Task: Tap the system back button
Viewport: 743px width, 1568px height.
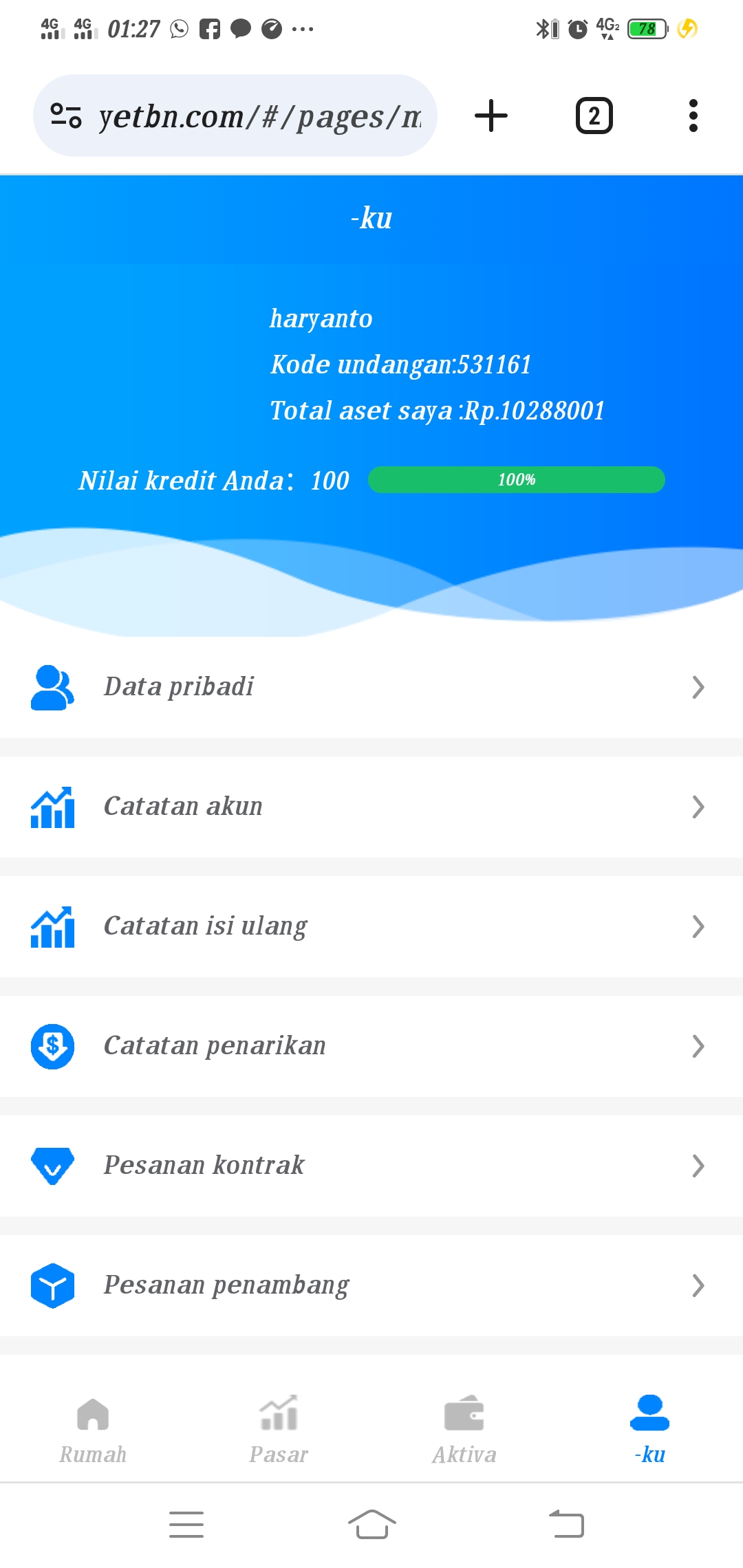Action: coord(566,1524)
